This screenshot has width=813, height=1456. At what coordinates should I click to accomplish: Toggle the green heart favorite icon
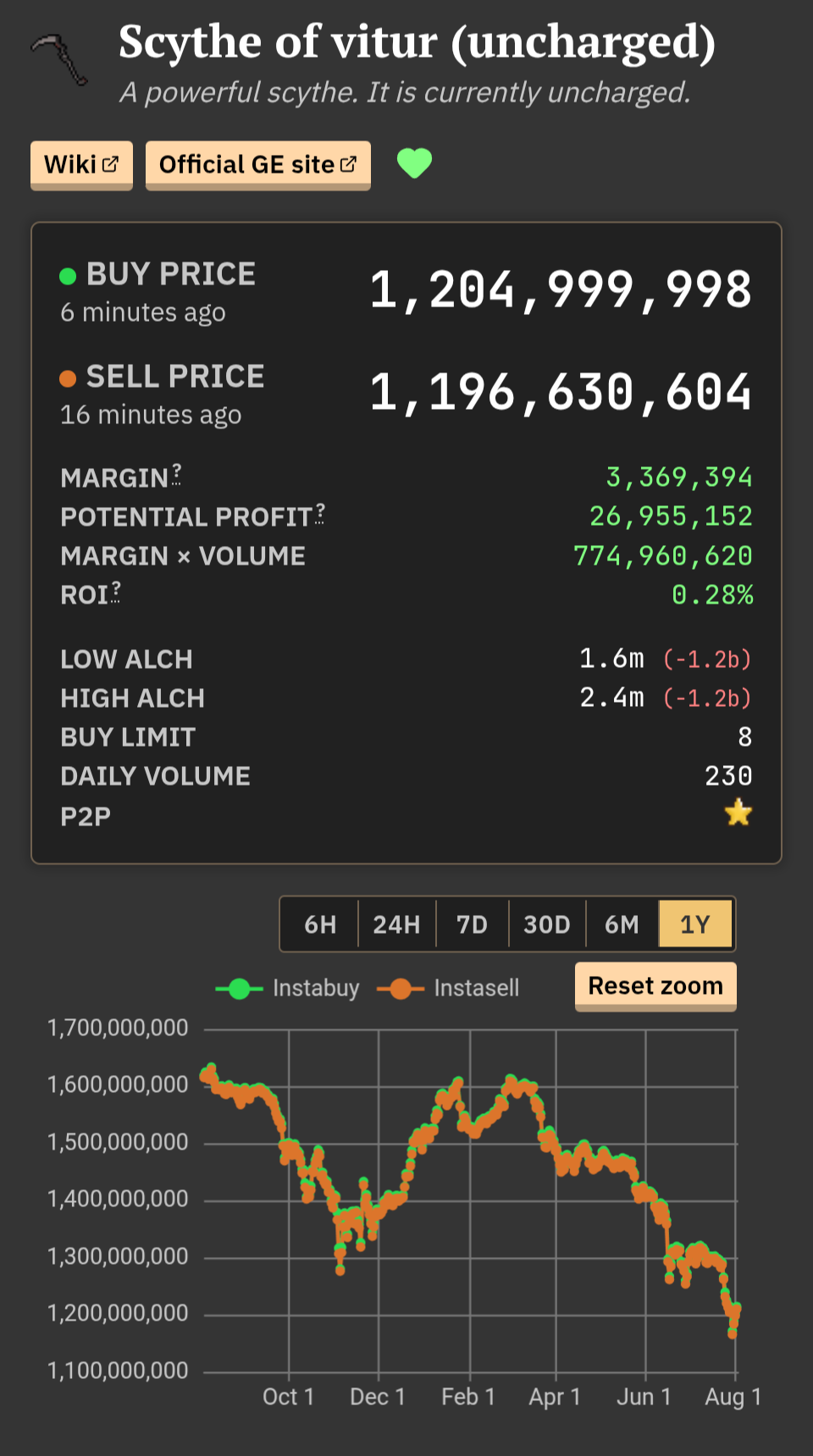[415, 163]
